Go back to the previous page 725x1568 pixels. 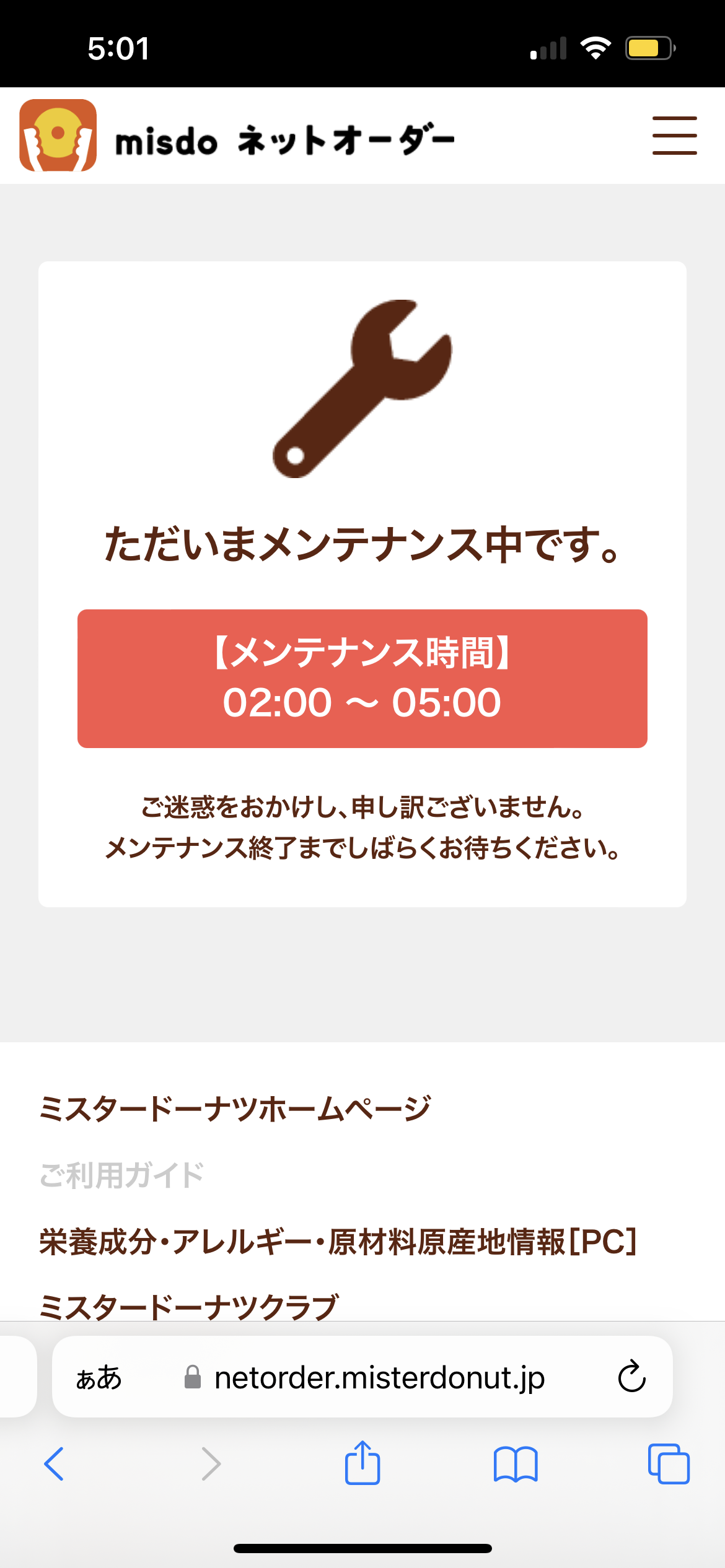(x=54, y=1464)
